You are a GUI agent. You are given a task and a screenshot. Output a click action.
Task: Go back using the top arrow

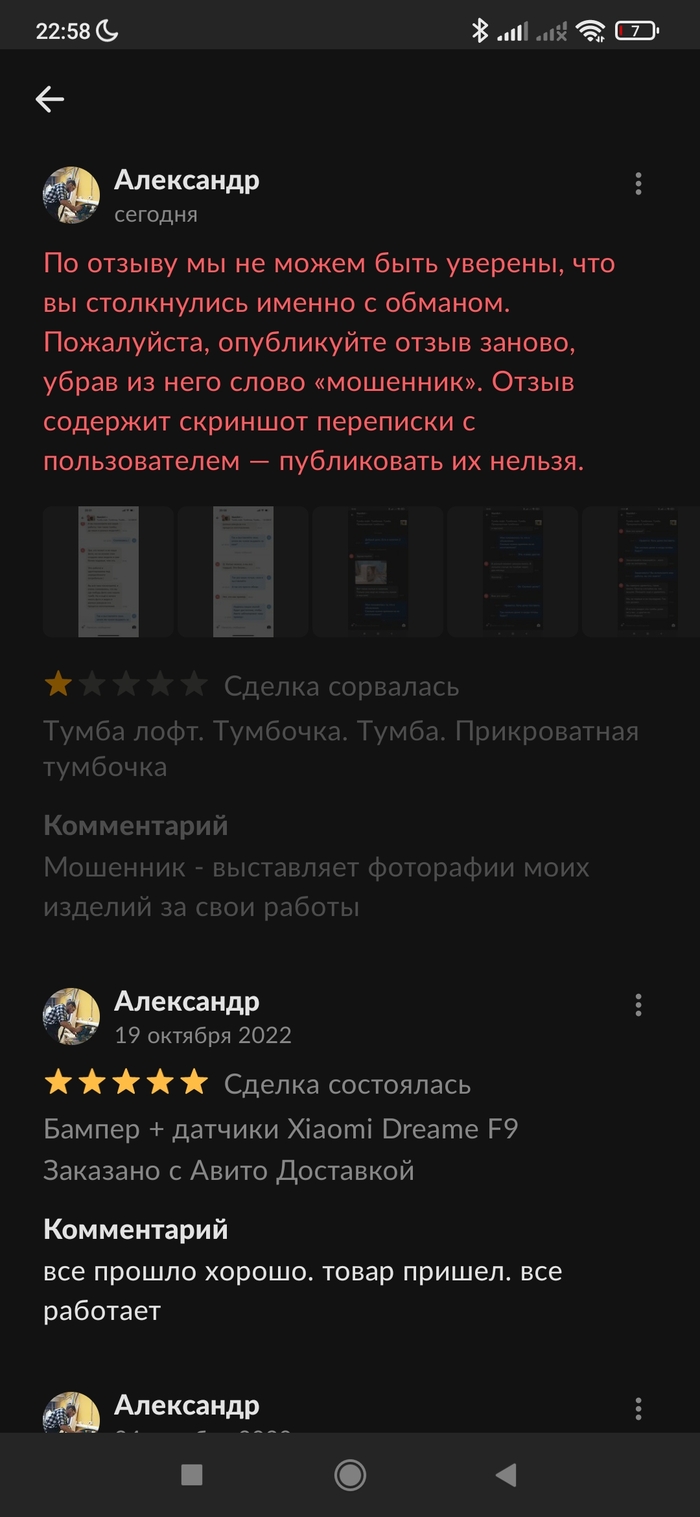click(x=49, y=98)
